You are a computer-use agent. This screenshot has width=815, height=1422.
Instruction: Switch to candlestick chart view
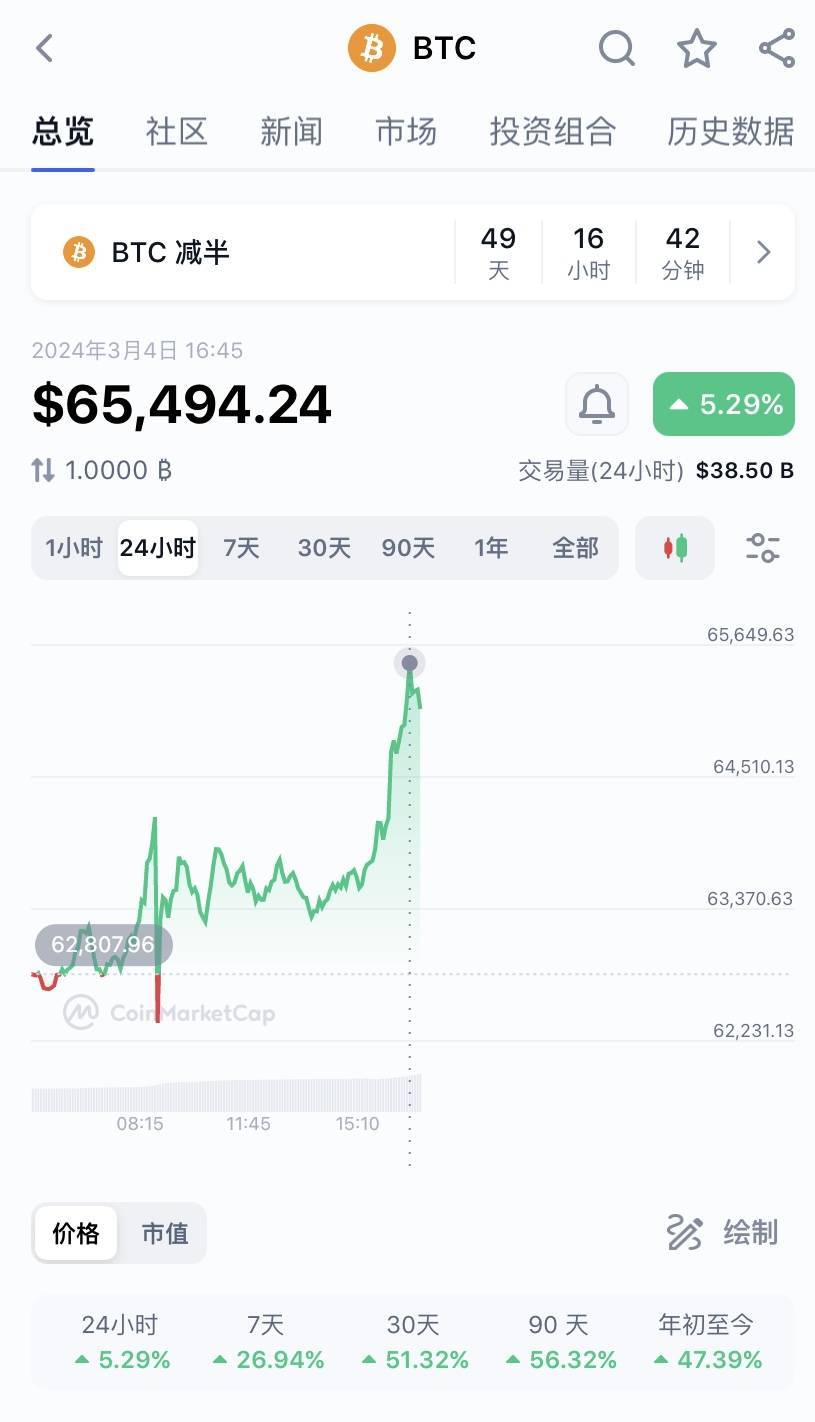tap(674, 547)
